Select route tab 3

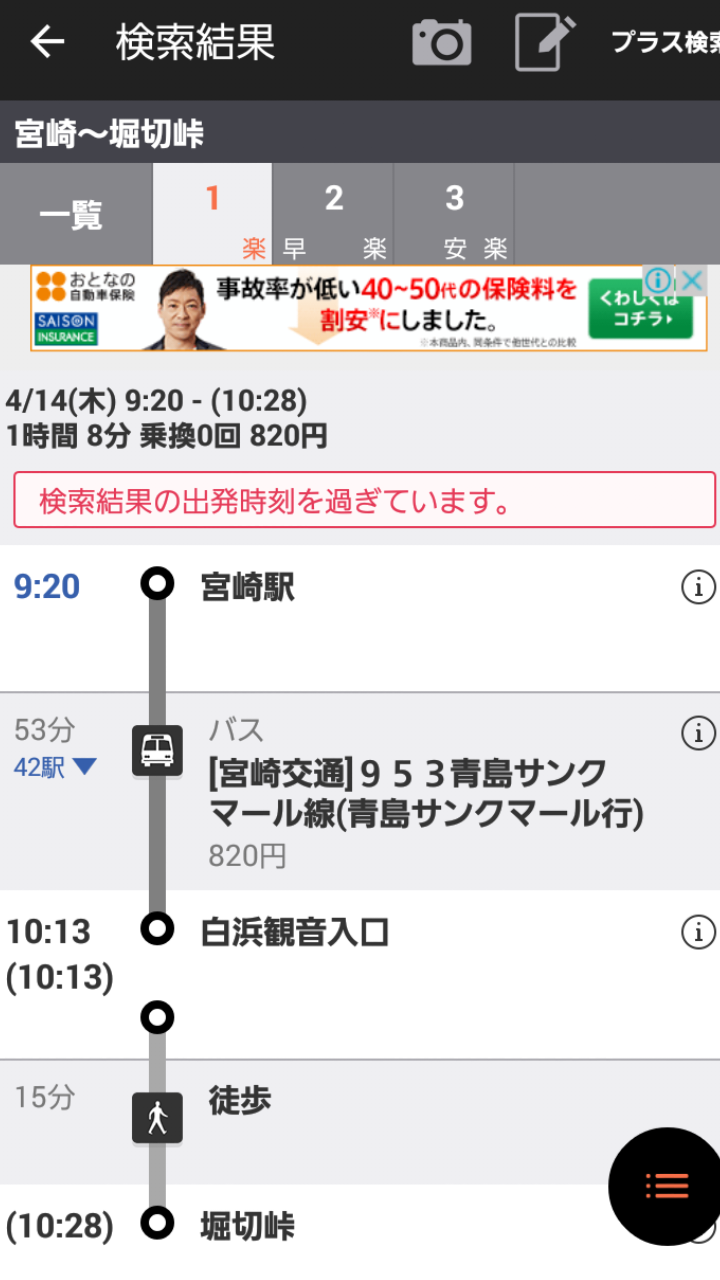tap(455, 213)
